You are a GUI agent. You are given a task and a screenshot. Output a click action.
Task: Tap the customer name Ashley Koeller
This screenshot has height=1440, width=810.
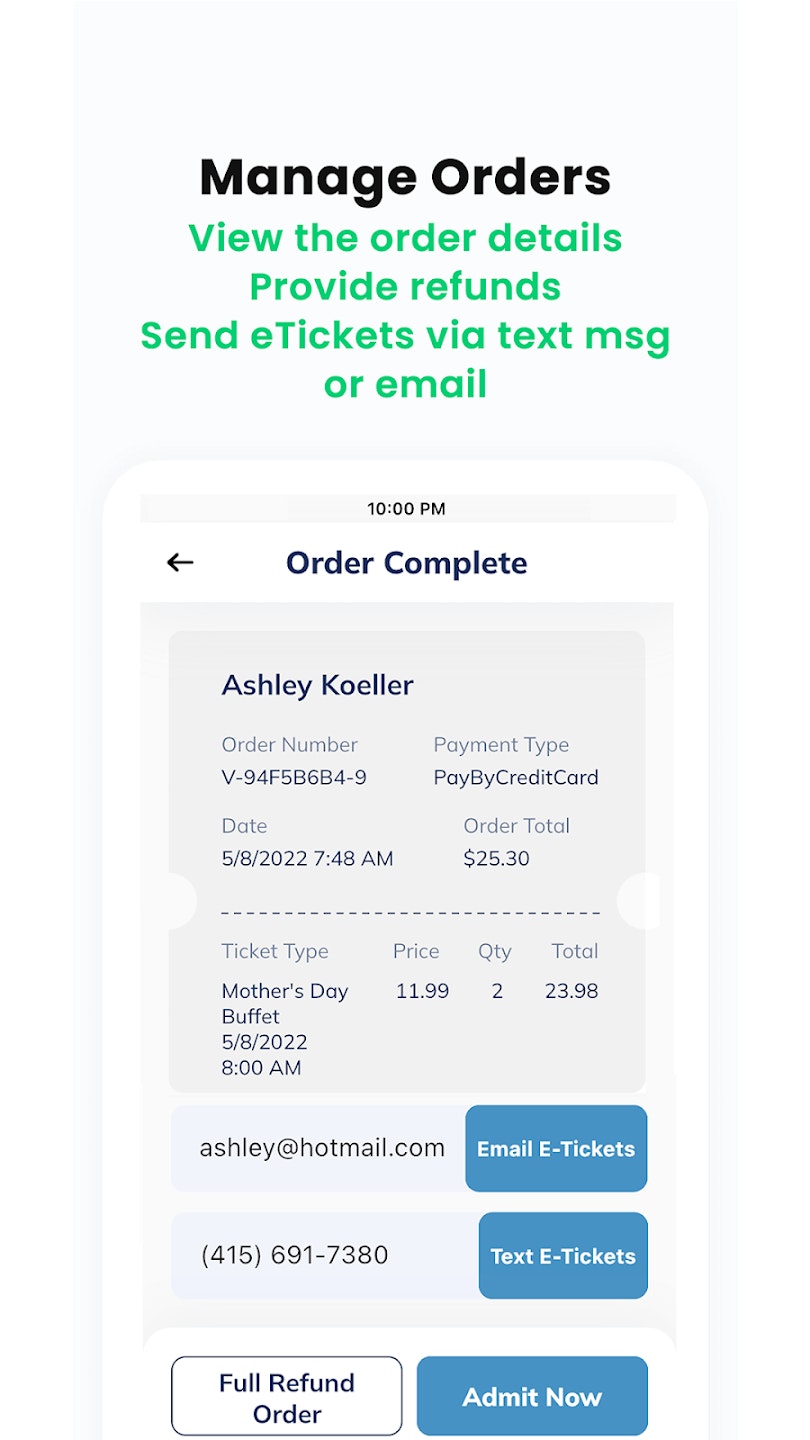(316, 685)
